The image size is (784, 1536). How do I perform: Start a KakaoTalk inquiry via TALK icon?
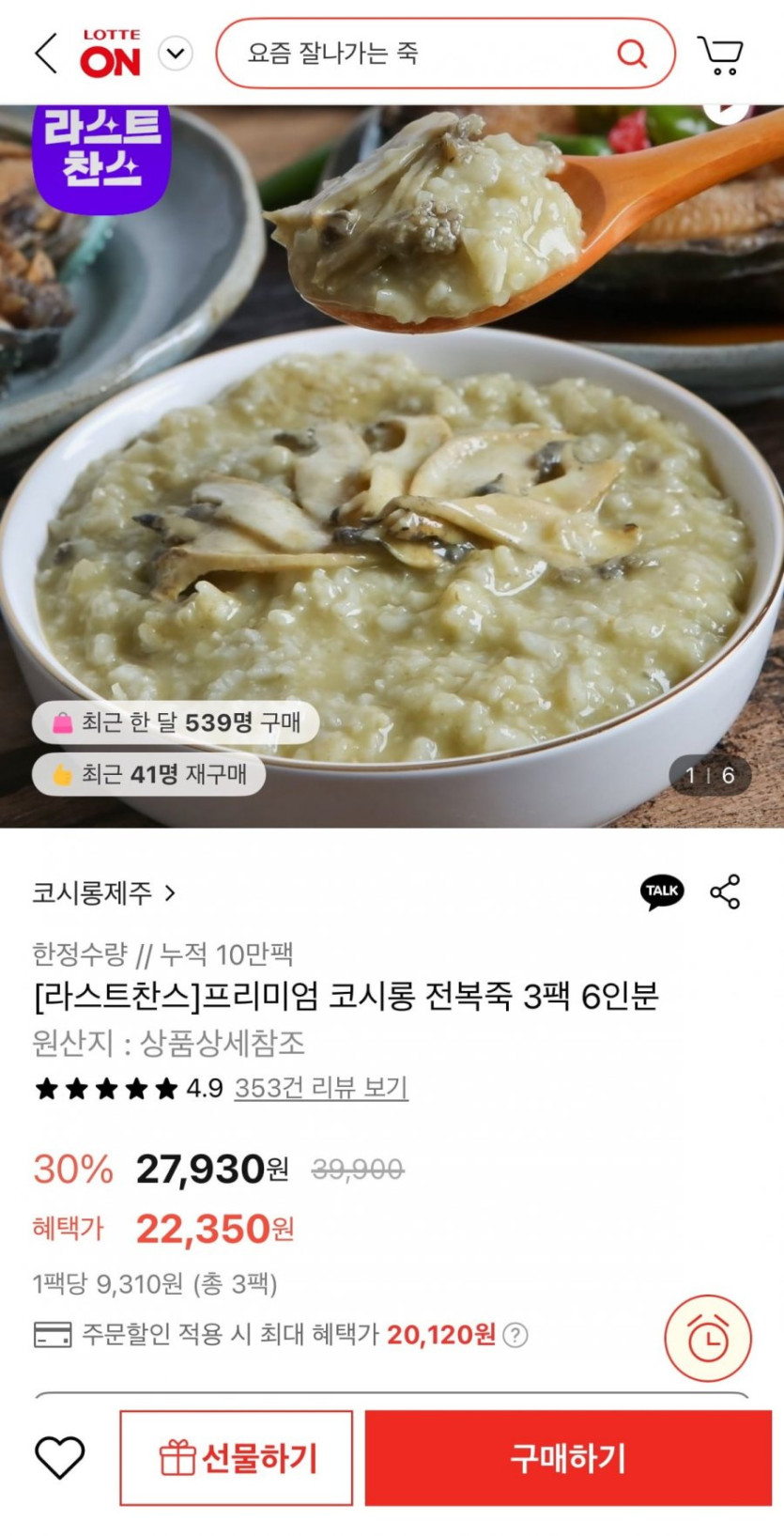click(662, 892)
